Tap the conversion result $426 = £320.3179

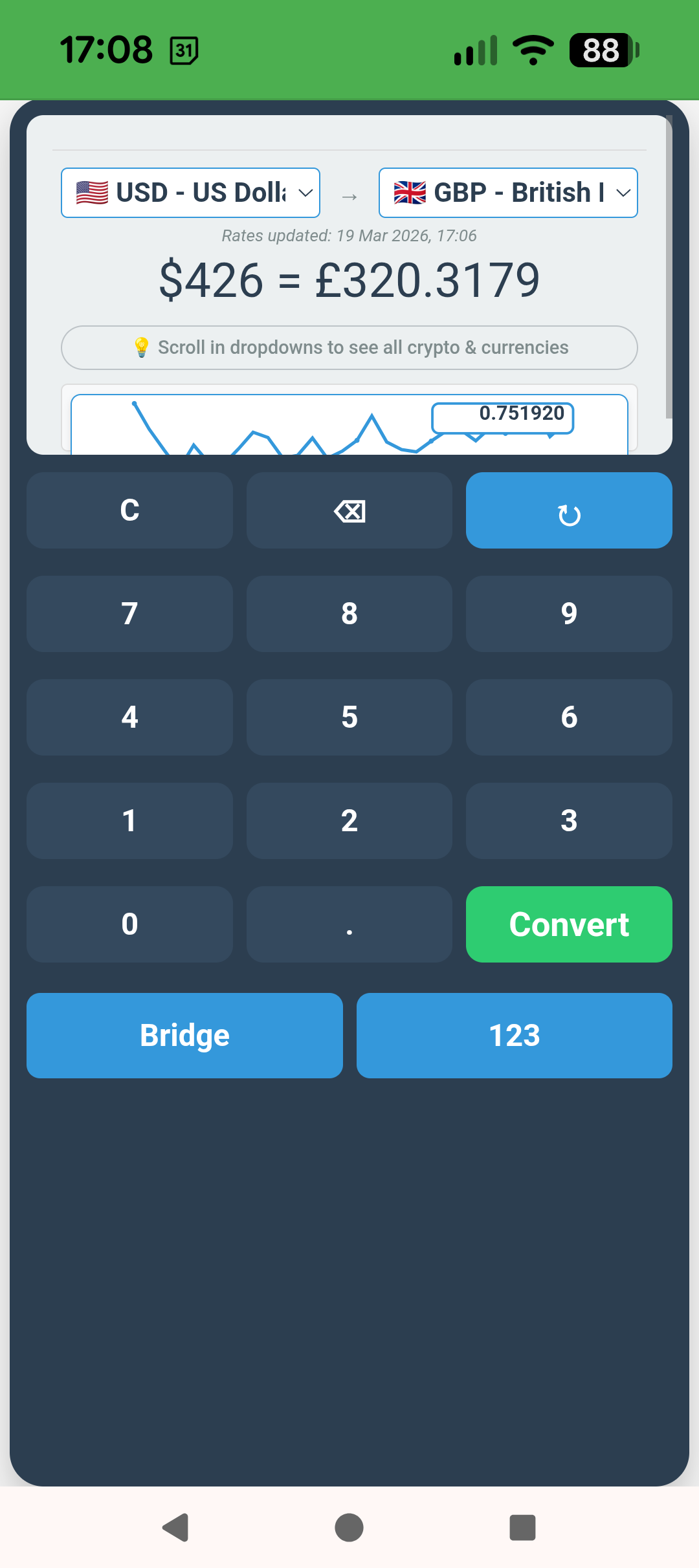(x=349, y=279)
